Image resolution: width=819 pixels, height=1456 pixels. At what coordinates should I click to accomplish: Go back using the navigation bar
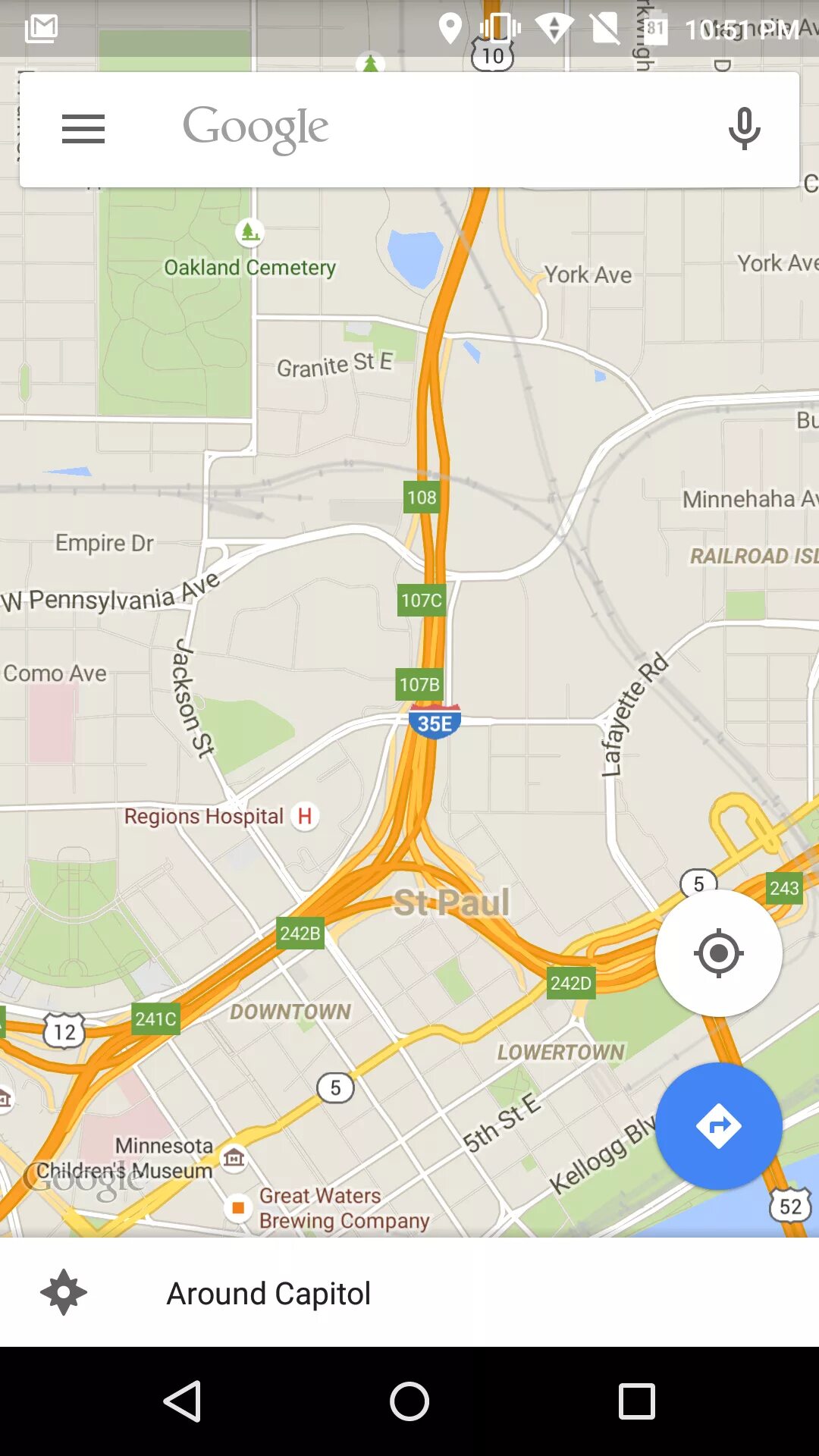pos(182,1401)
